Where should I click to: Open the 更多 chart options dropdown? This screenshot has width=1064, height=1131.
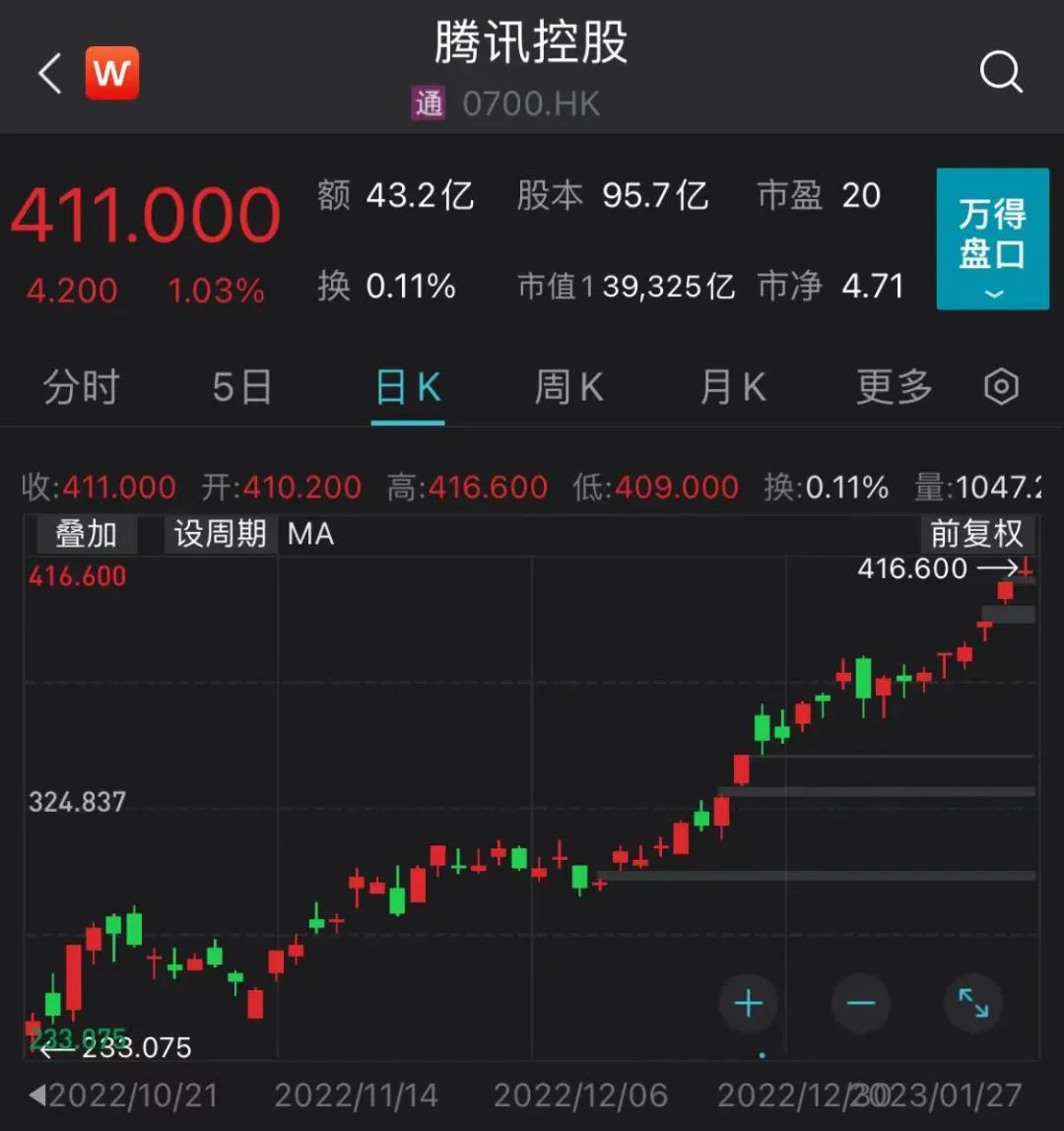click(893, 388)
